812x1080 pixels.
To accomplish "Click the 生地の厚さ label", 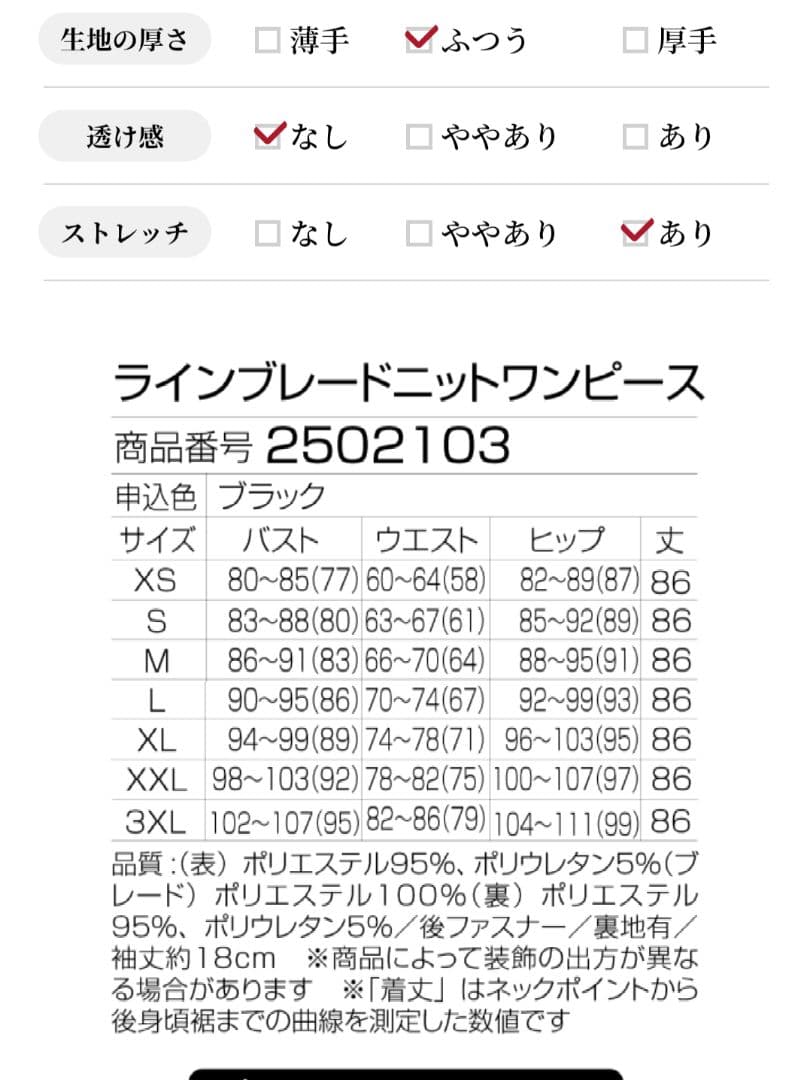I will click(124, 40).
